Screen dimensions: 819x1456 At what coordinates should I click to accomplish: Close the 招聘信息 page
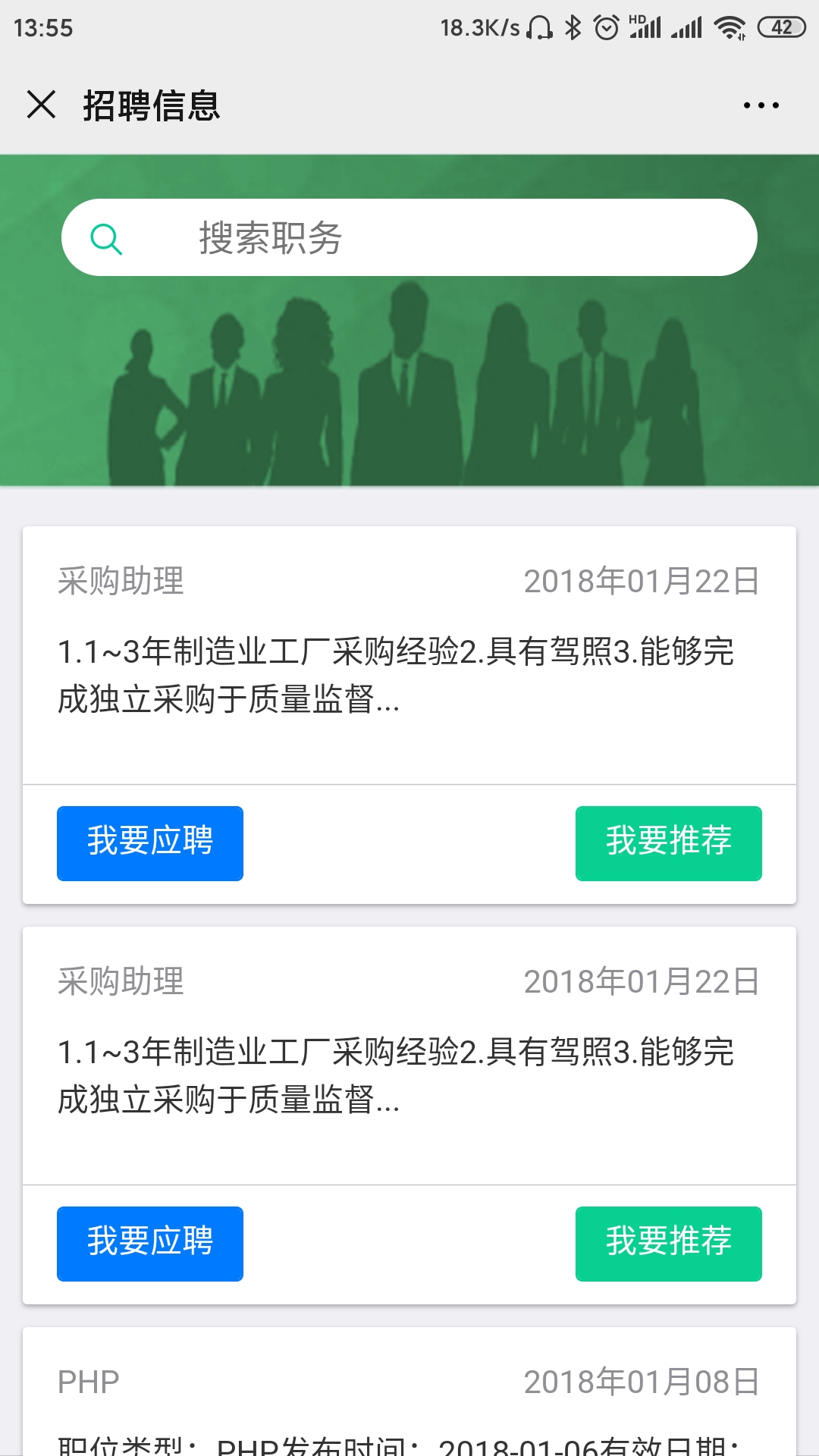tap(41, 105)
